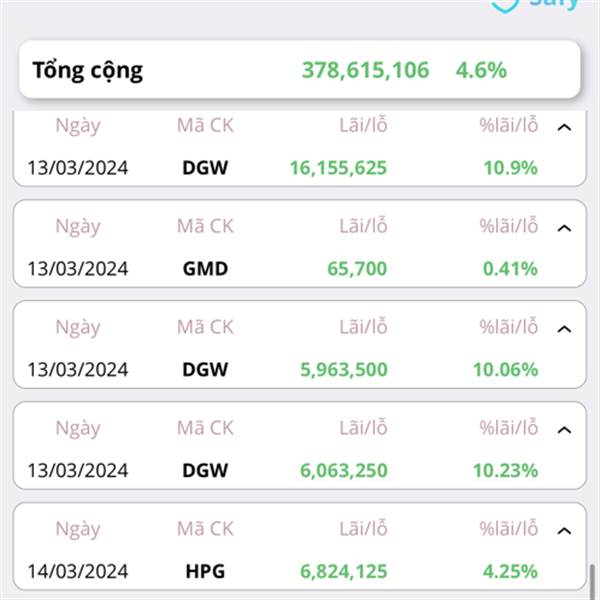Collapse the DGW 6,063,250 card chevron
600x600 pixels.
tap(564, 430)
